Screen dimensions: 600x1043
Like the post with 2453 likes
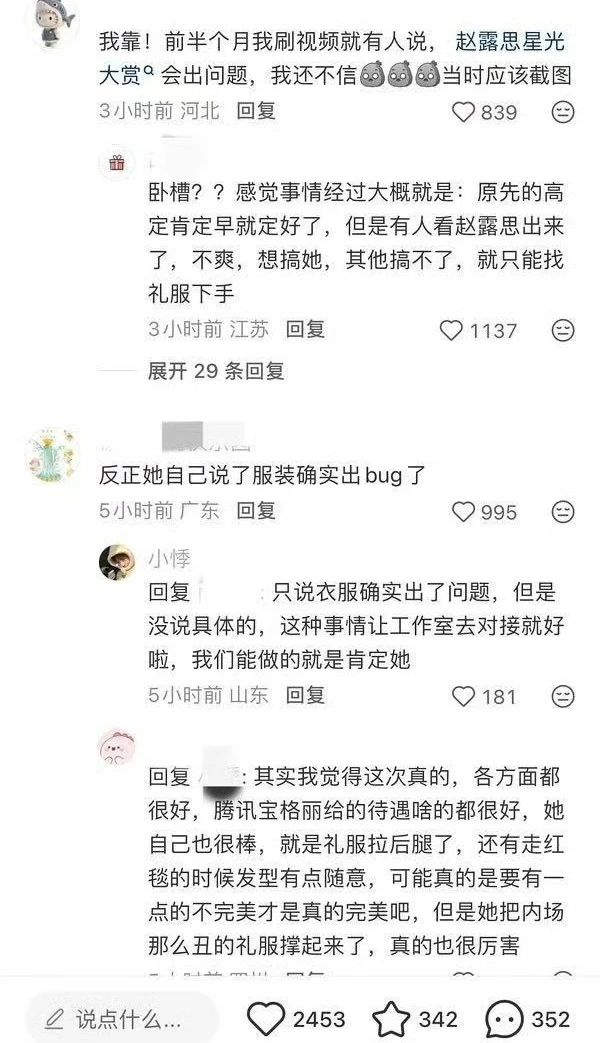tap(266, 1020)
